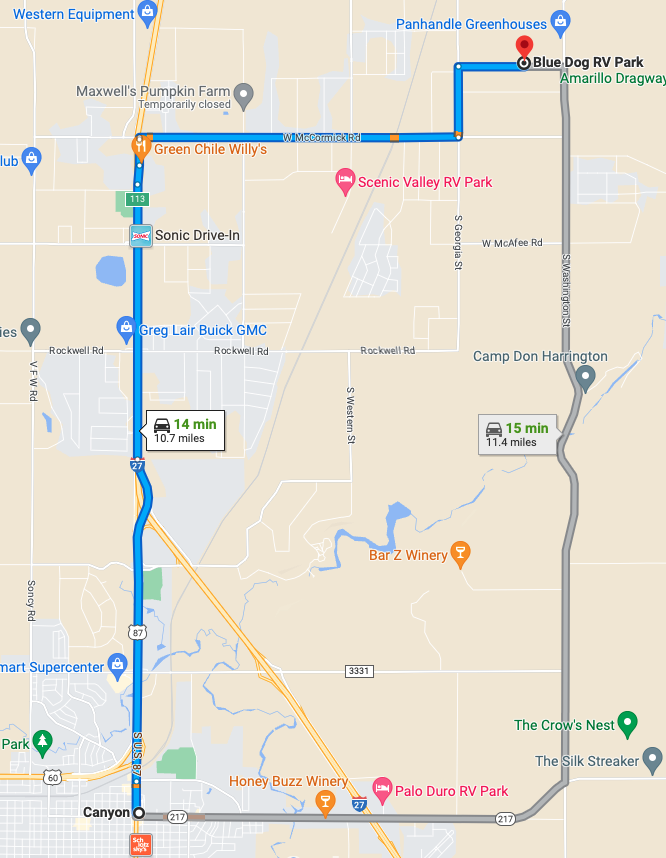Open Maxwell's Pumpkin Farm marker
The width and height of the screenshot is (666, 858).
click(x=243, y=96)
